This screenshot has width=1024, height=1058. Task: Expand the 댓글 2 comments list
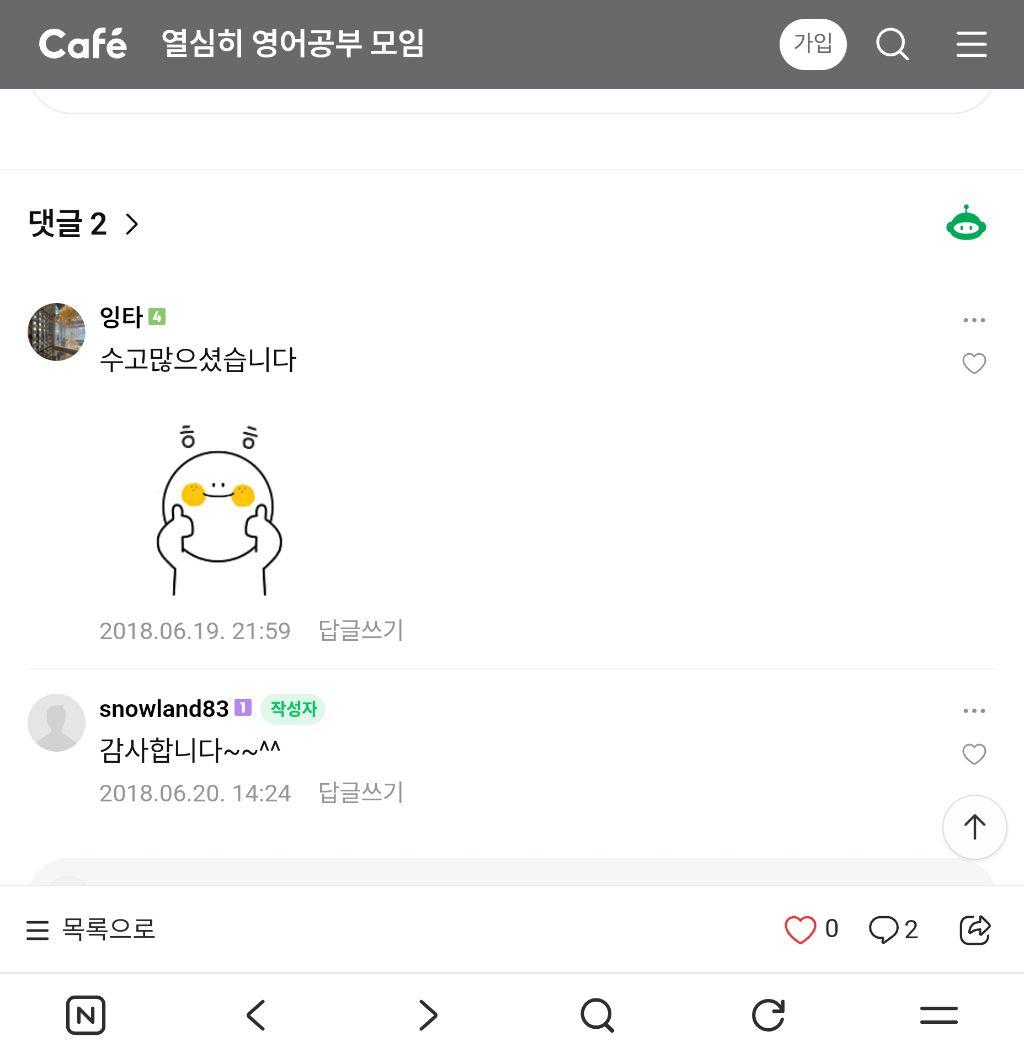coord(85,224)
